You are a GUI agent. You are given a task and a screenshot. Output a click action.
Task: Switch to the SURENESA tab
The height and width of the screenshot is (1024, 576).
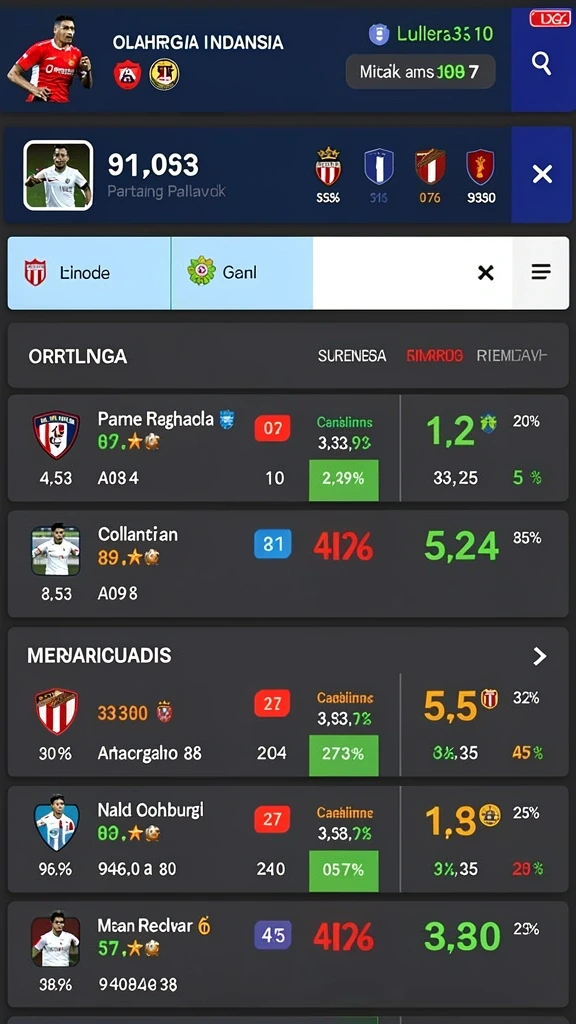pyautogui.click(x=352, y=356)
